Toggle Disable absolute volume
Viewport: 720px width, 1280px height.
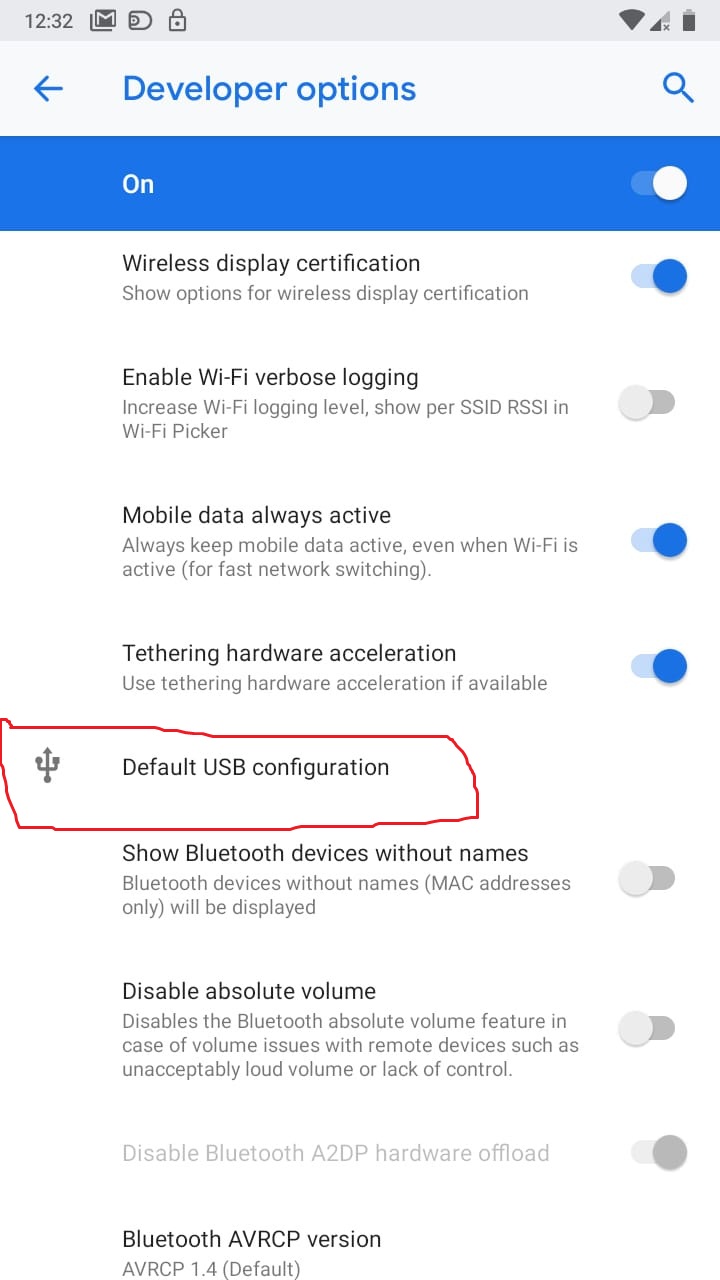click(647, 1029)
